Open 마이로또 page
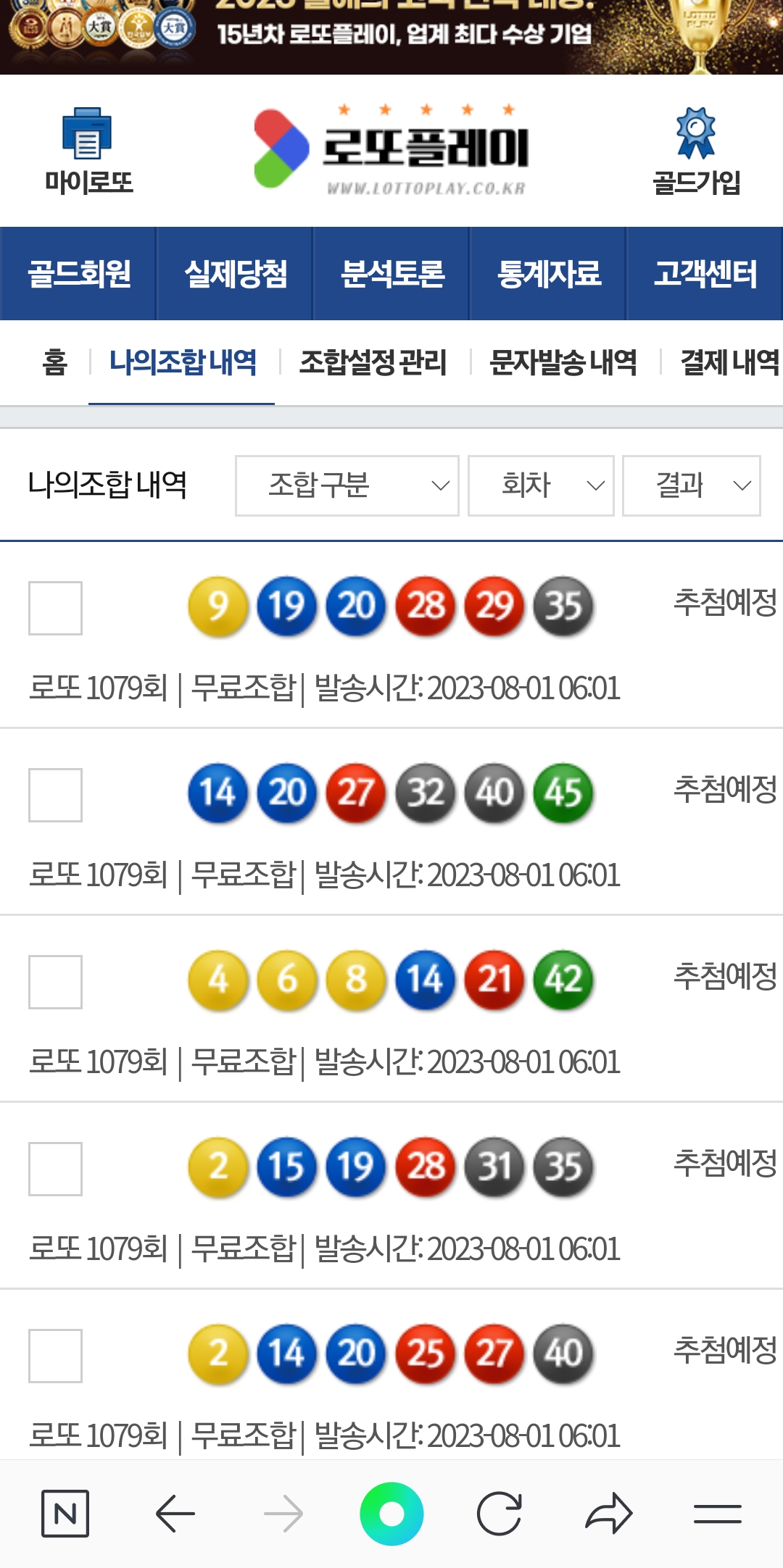 point(88,151)
